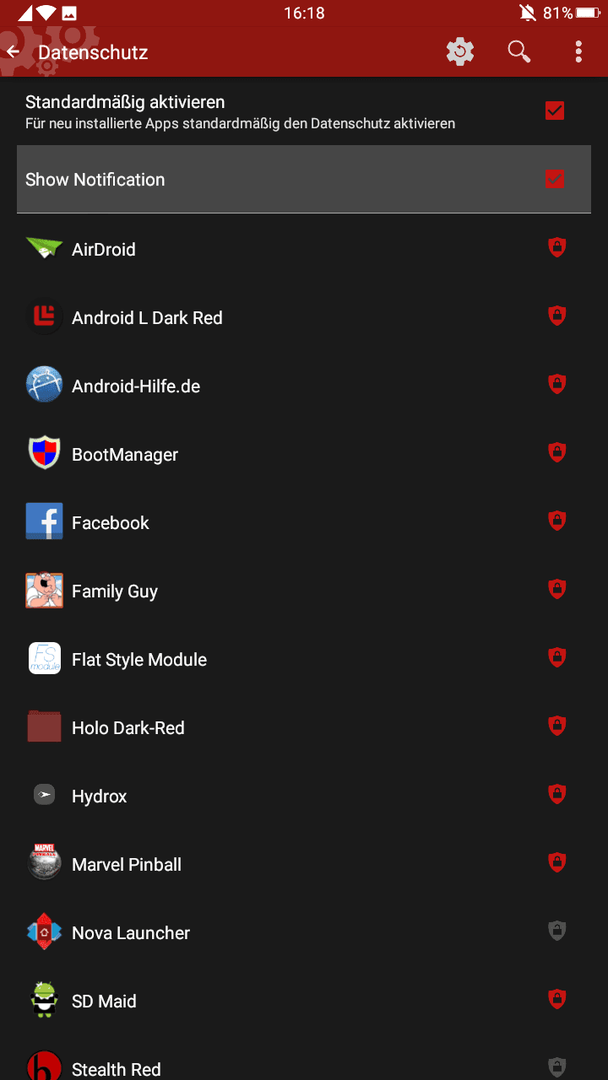Open the search magnifier
Image resolution: width=608 pixels, height=1080 pixels.
point(519,52)
